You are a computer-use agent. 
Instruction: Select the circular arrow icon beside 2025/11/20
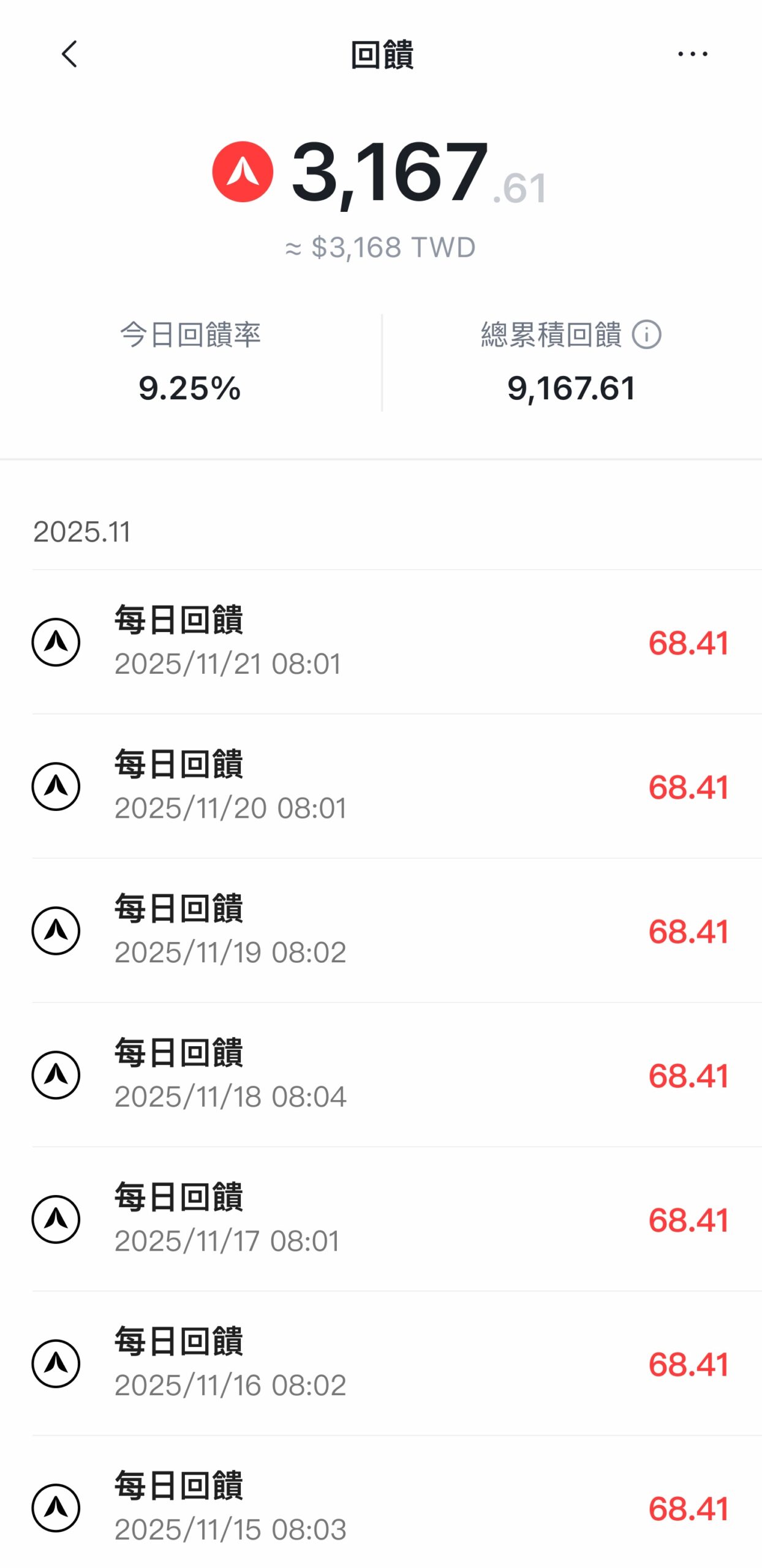(x=56, y=785)
